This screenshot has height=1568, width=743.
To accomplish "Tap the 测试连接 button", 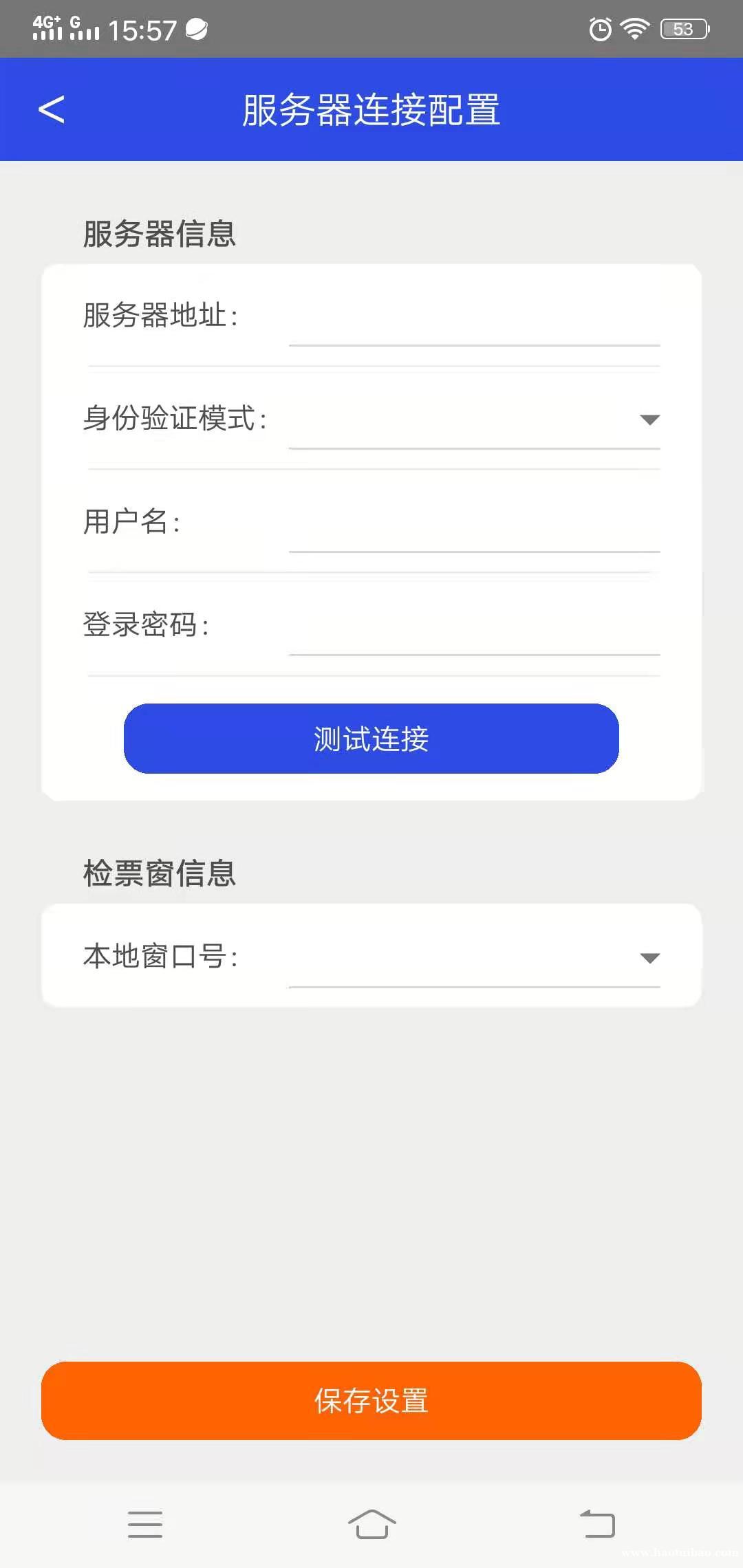I will (x=371, y=739).
